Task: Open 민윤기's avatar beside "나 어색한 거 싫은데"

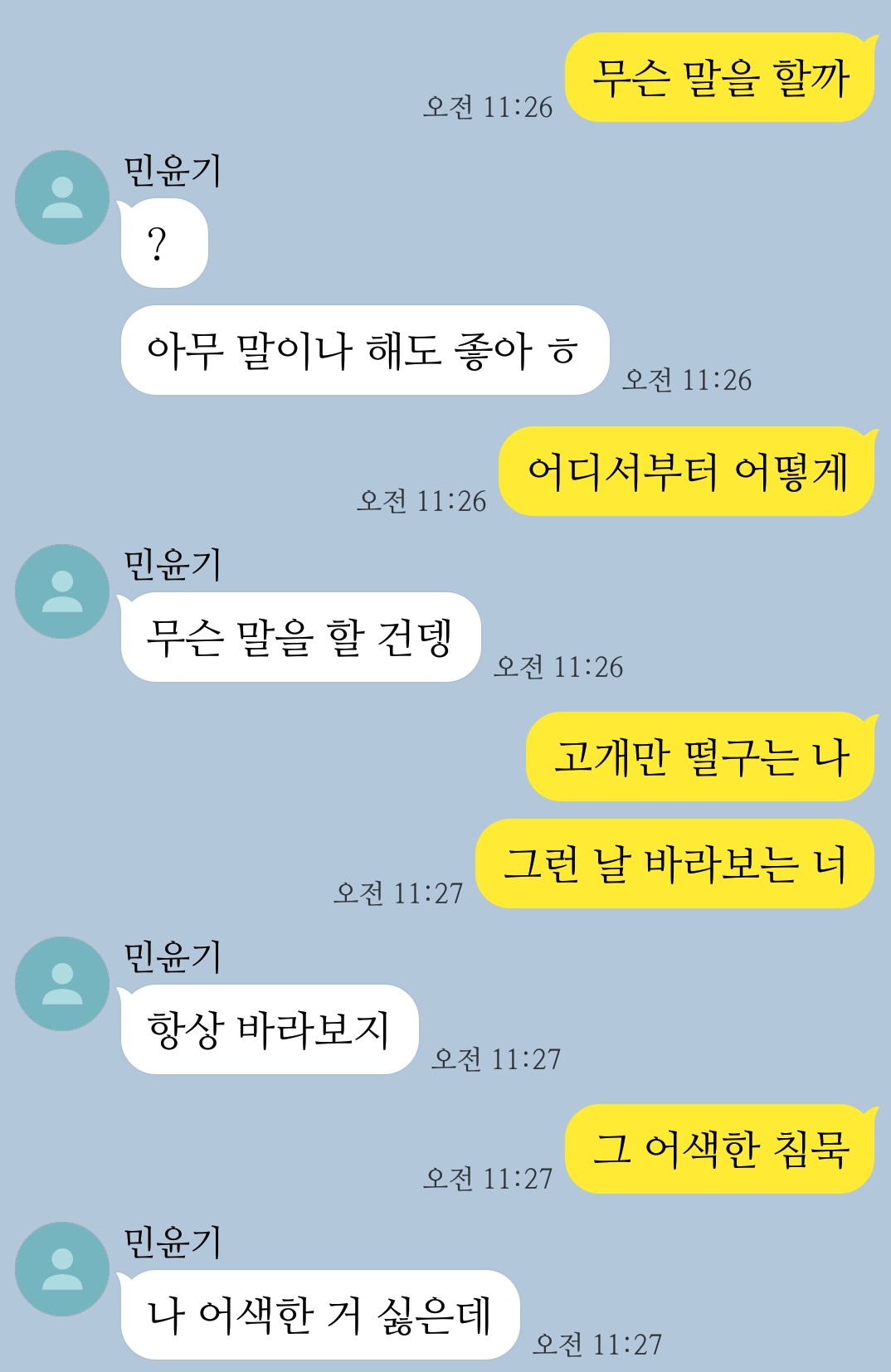Action: tap(62, 1269)
